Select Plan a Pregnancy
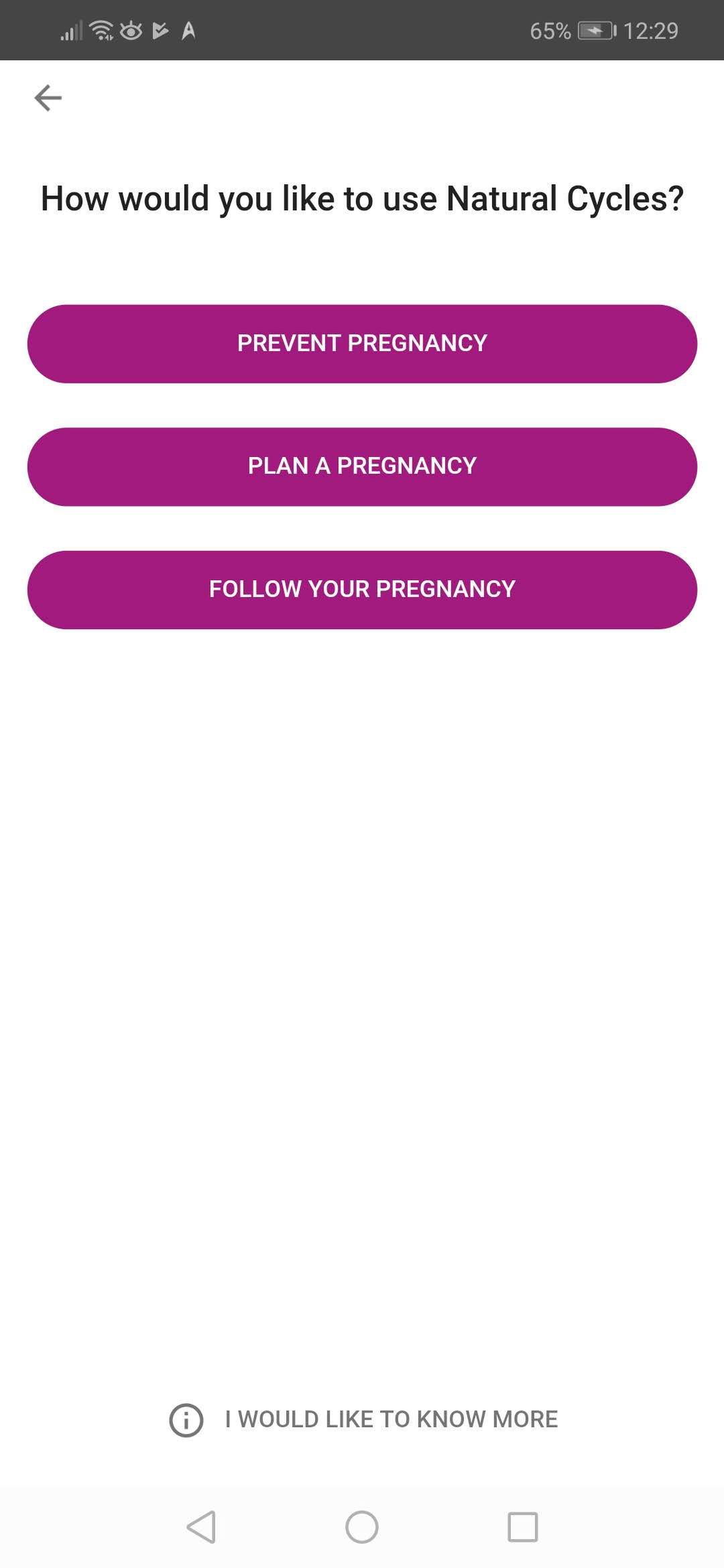724x1568 pixels. point(362,466)
